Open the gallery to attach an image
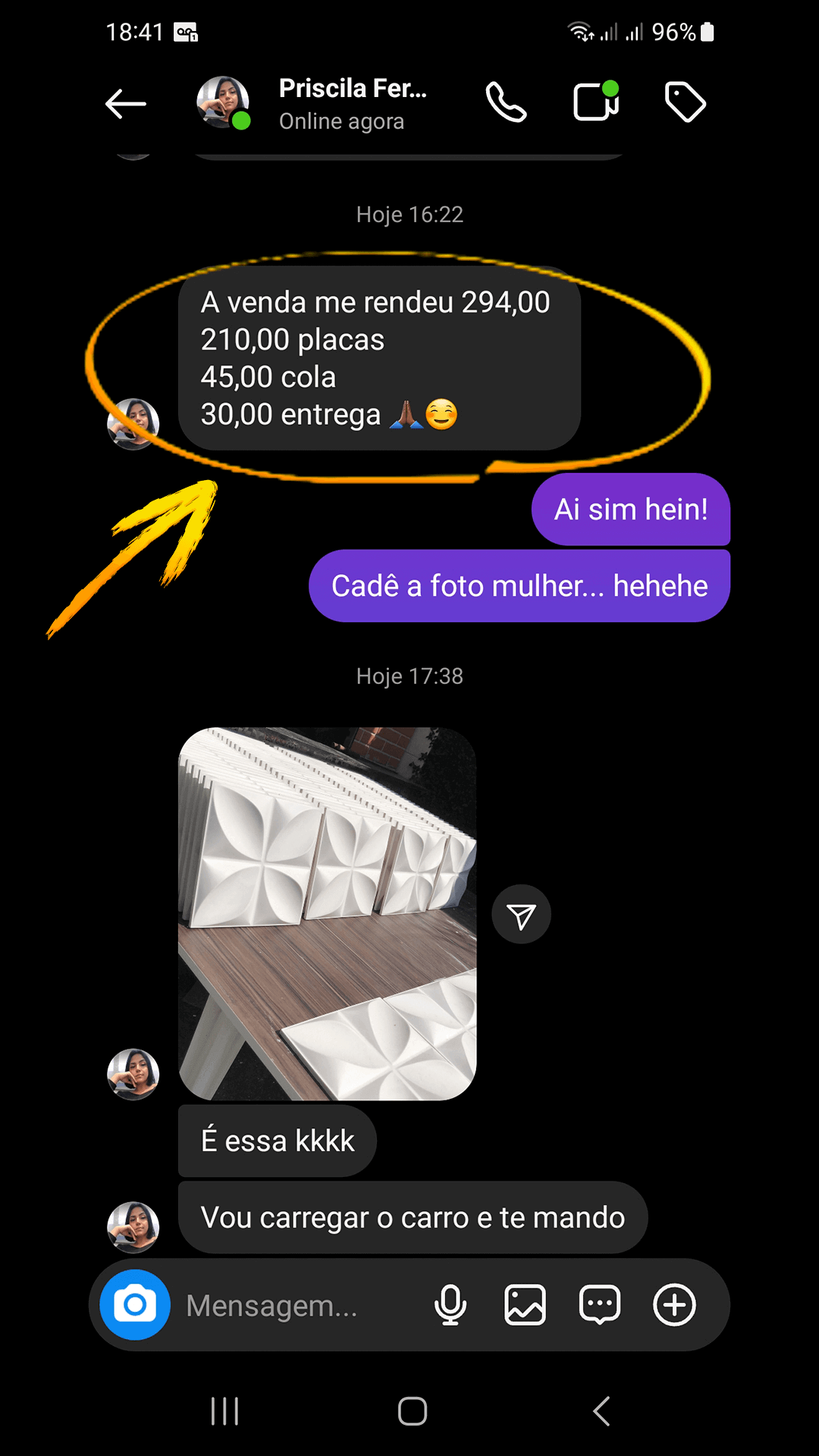819x1456 pixels. pos(525,1305)
